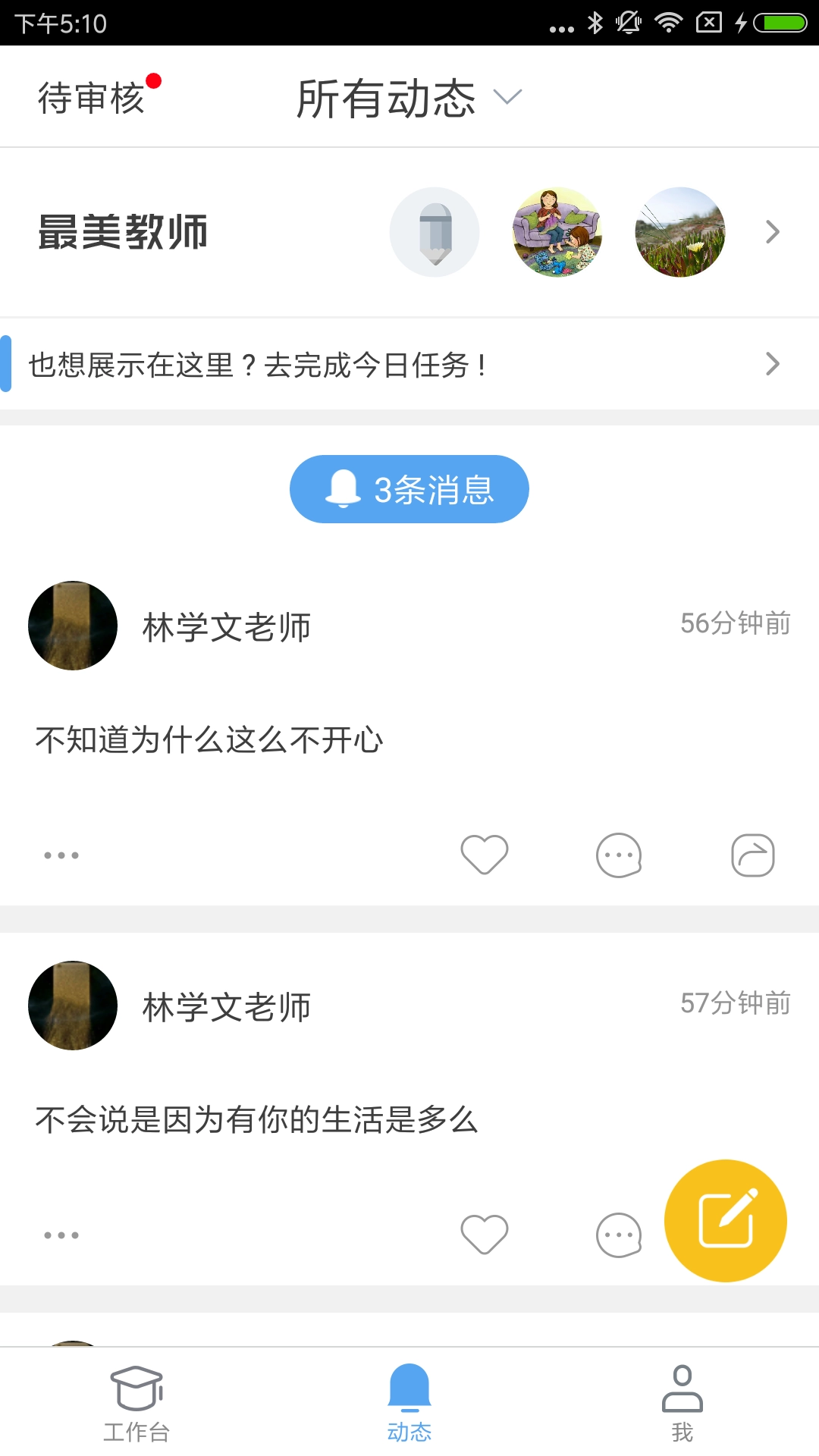Expand the today's task banner
The image size is (819, 1456).
(771, 365)
